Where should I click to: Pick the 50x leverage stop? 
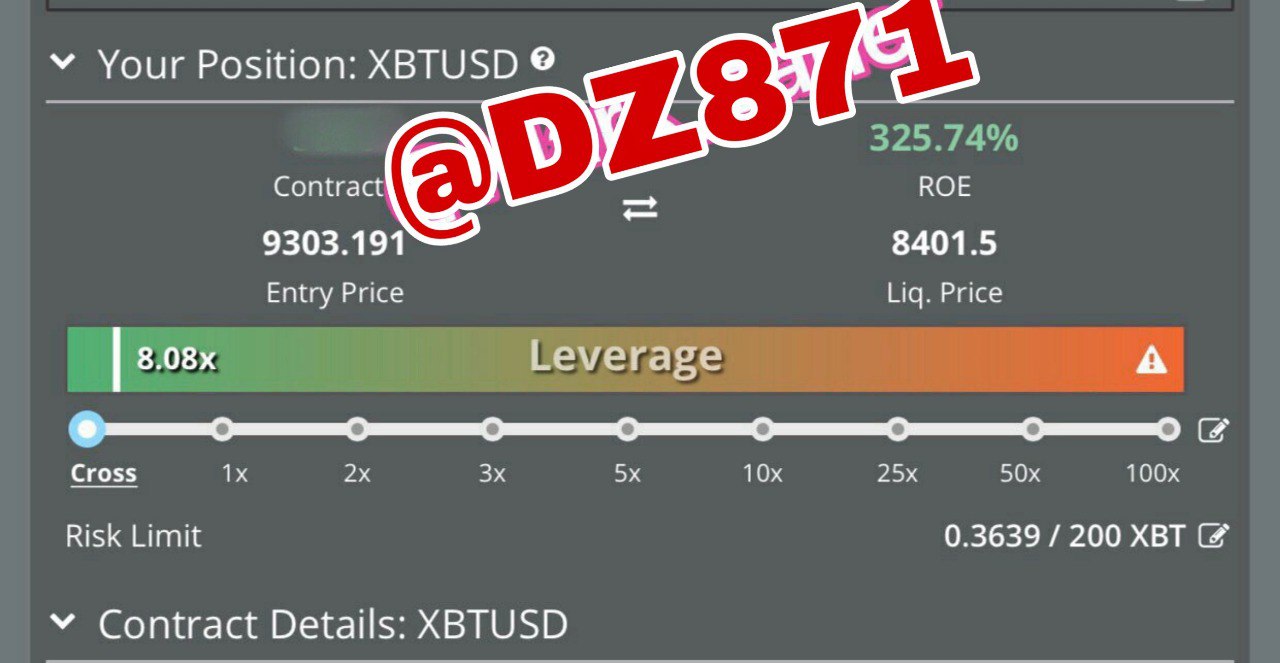click(1032, 430)
